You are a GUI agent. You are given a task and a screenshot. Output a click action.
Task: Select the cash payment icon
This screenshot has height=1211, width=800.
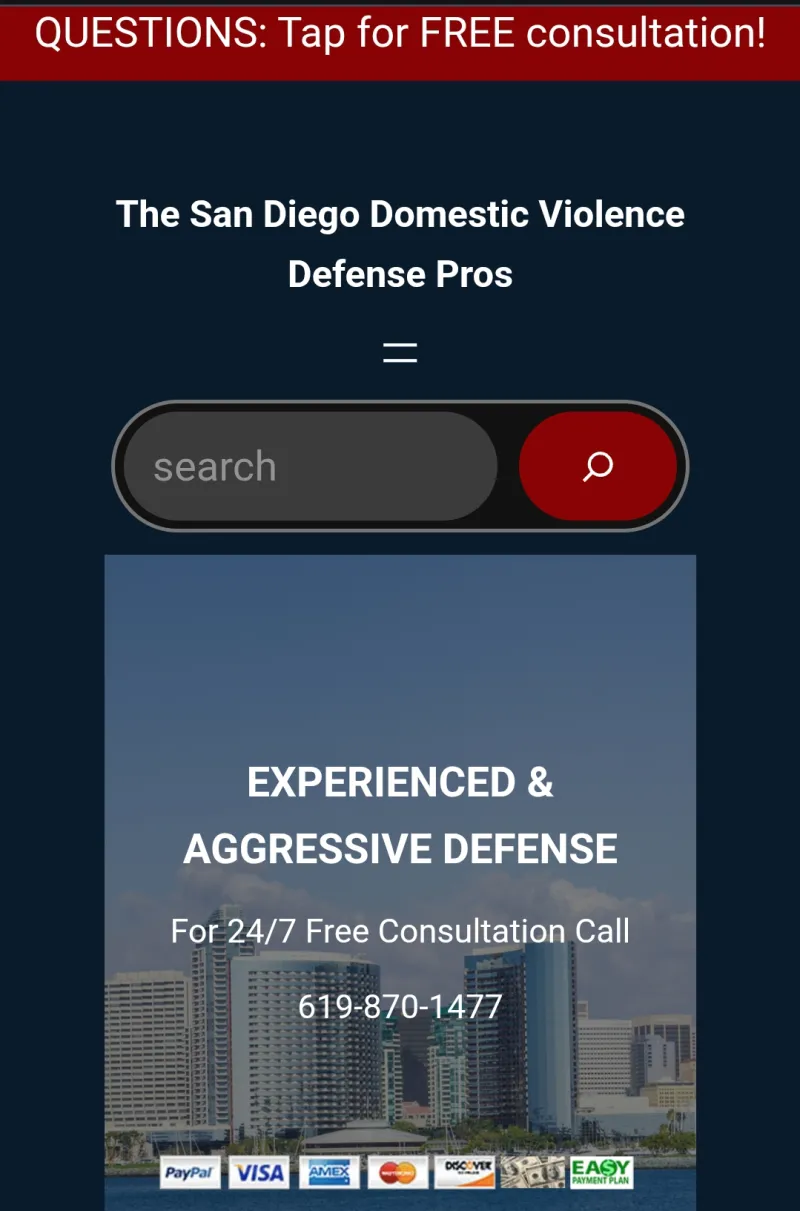click(532, 1171)
